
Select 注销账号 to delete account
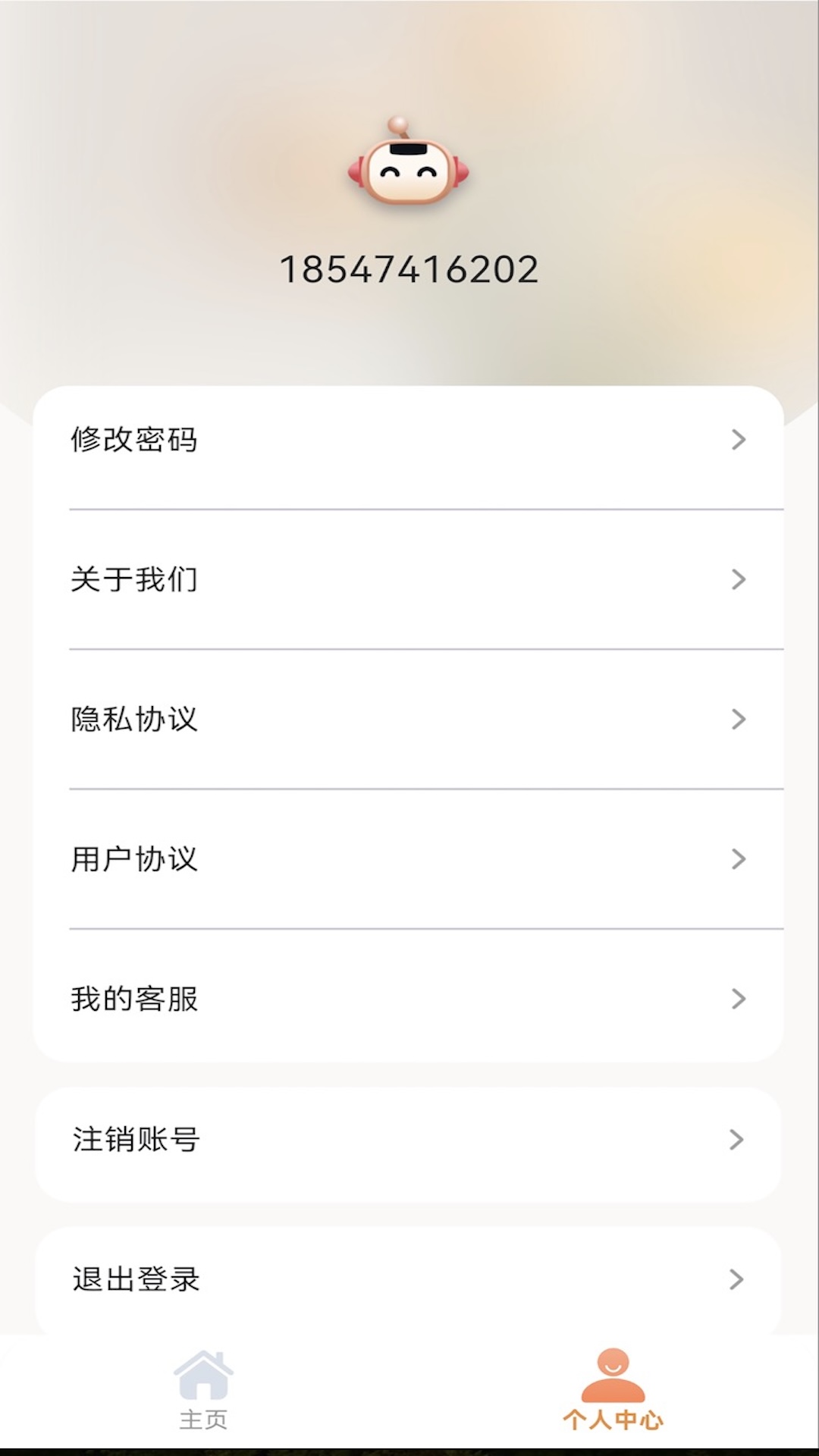click(x=408, y=1140)
